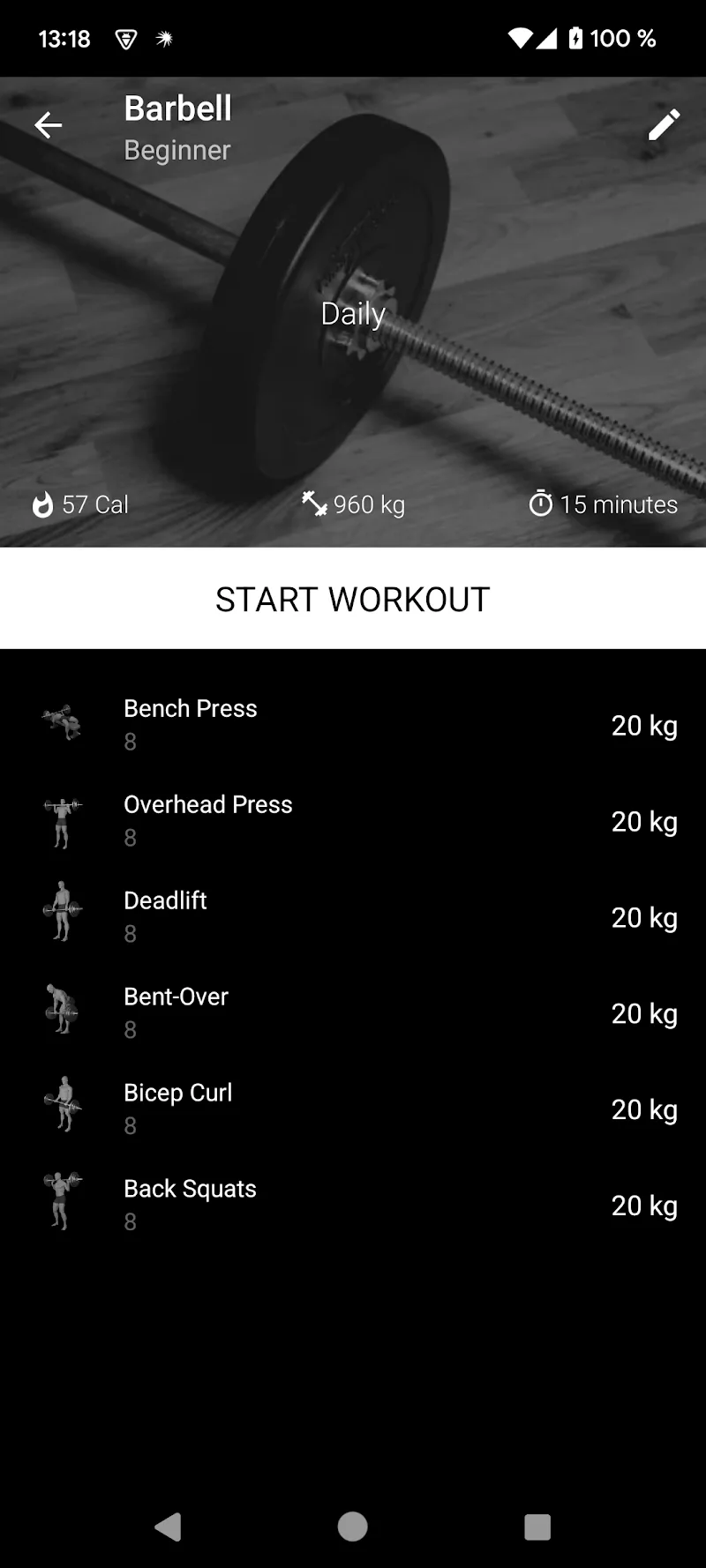706x1568 pixels.
Task: Open the Bicep Curl exercise
Action: pyautogui.click(x=353, y=1109)
